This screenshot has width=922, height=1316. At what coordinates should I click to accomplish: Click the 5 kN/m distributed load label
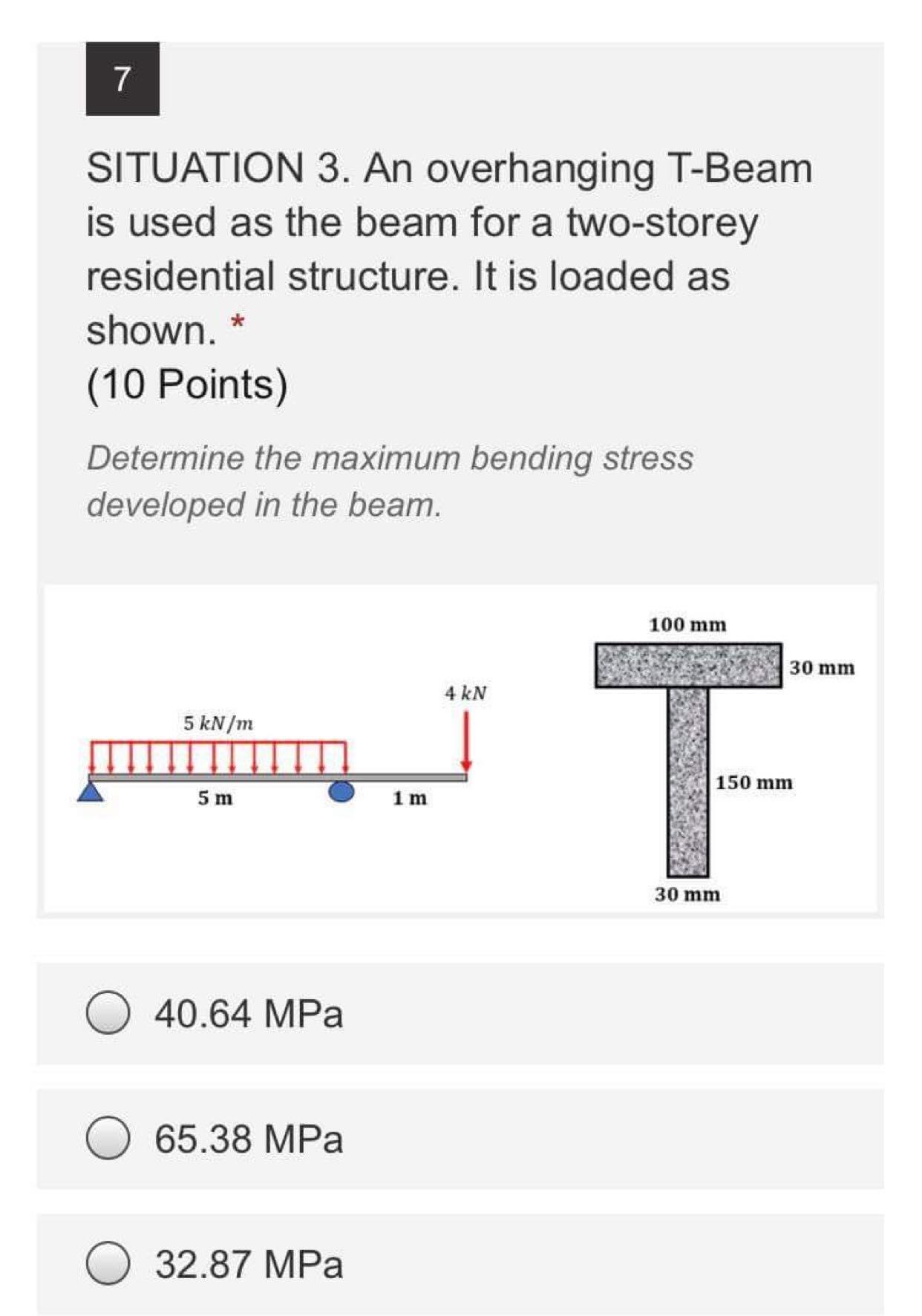[x=217, y=723]
